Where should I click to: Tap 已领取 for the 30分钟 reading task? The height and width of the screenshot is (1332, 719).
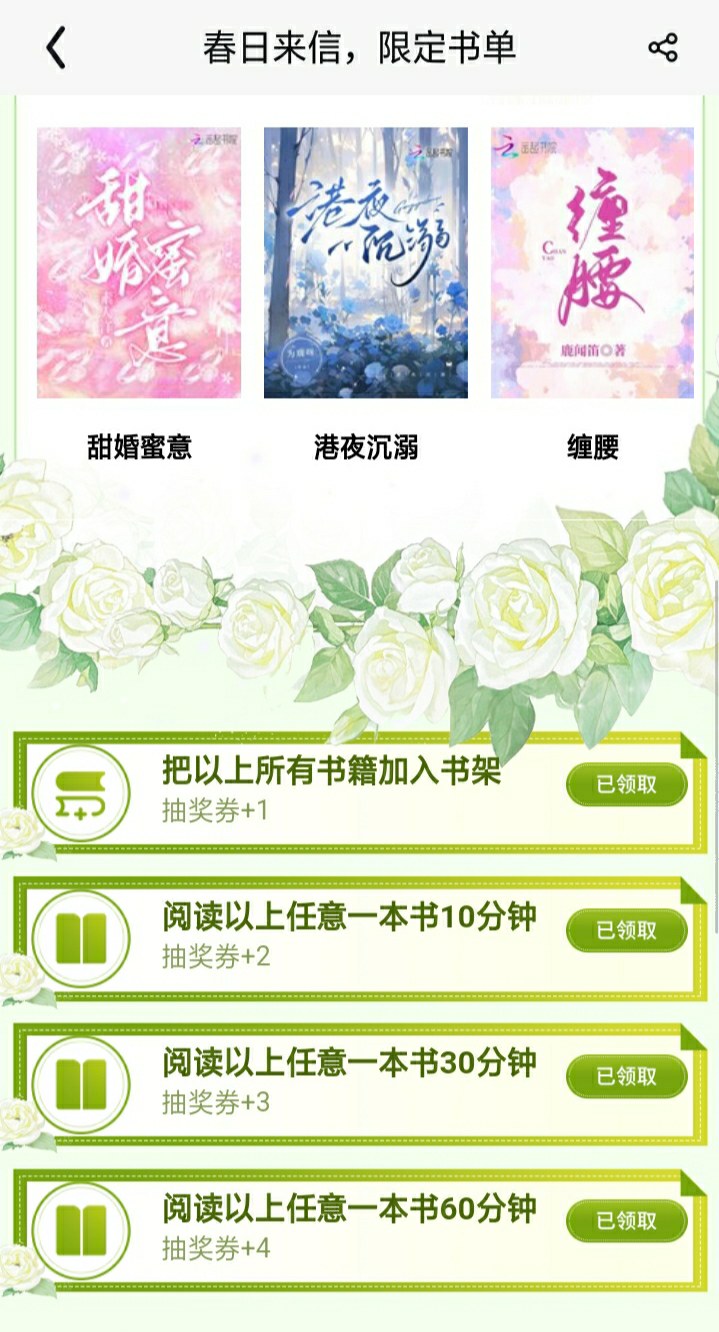pyautogui.click(x=627, y=1076)
